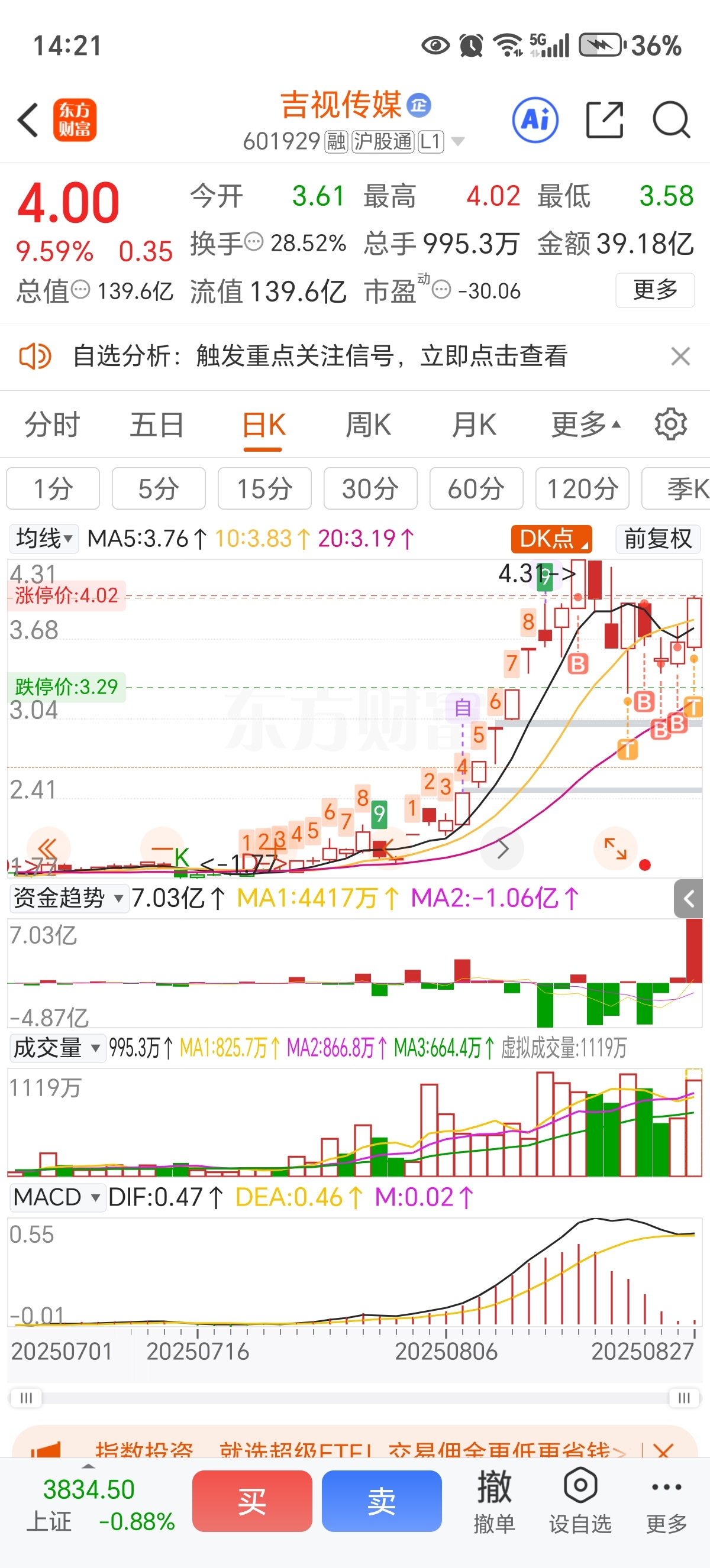710x1568 pixels.
Task: Open chart settings gear
Action: pyautogui.click(x=670, y=425)
